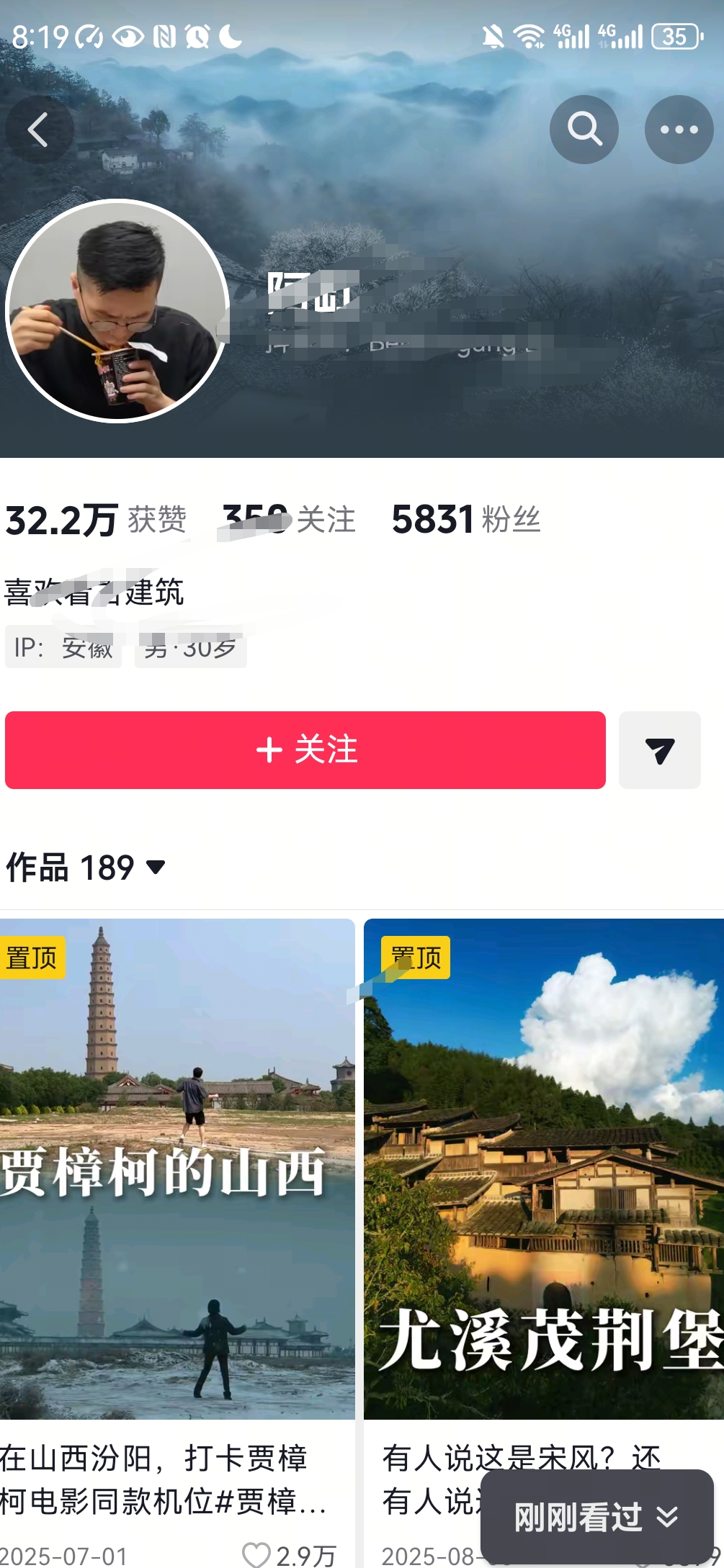Follow this user with the red 关注 button

[305, 749]
